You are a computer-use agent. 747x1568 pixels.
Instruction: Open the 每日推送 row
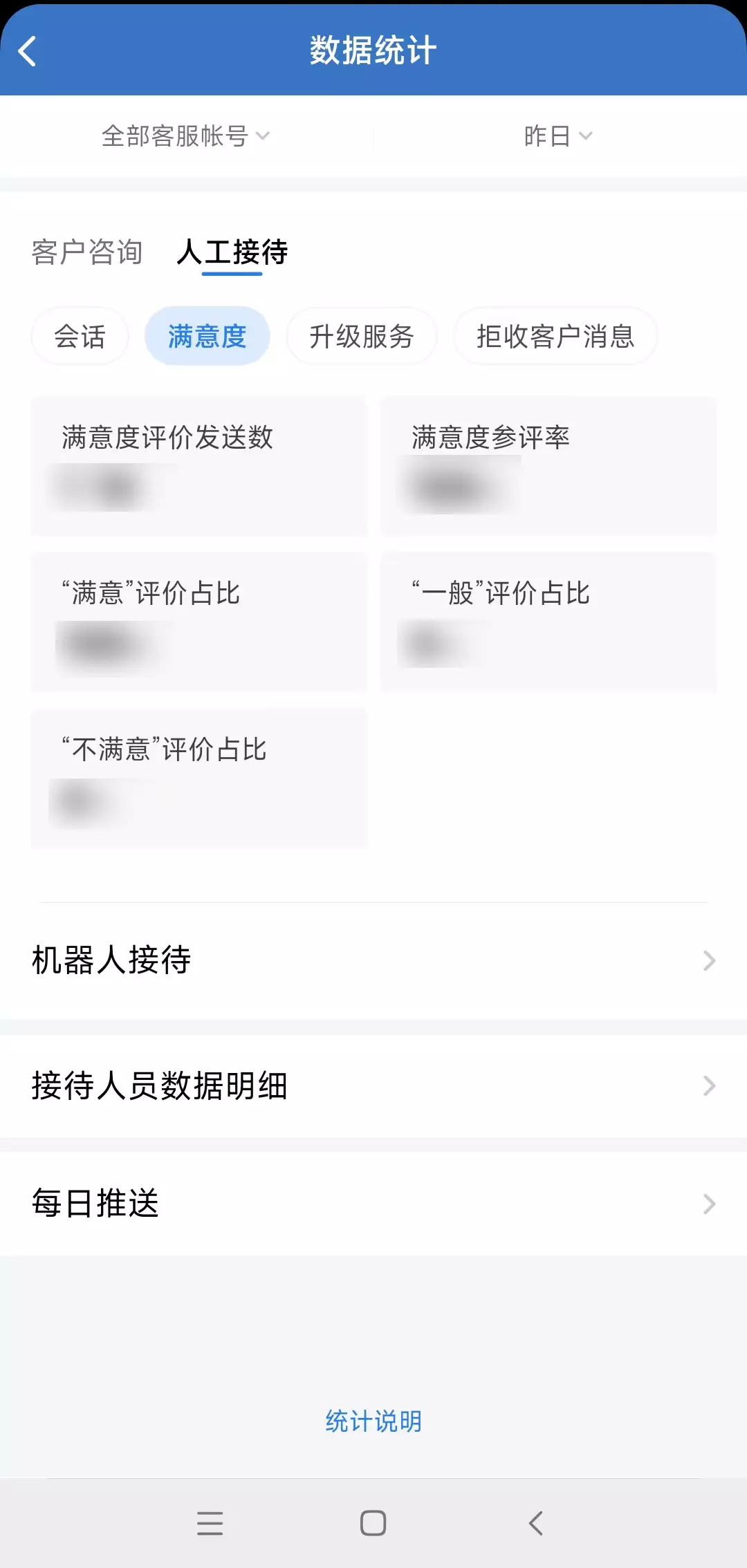[373, 1204]
